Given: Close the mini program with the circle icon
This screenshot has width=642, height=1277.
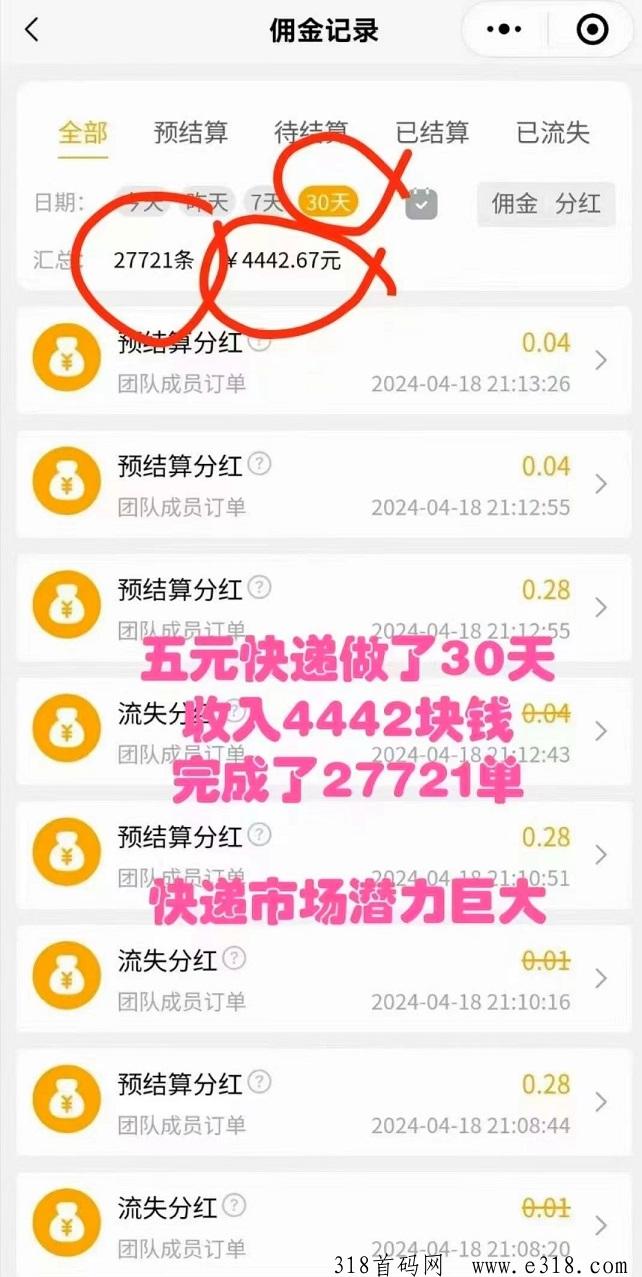Looking at the screenshot, I should (x=592, y=30).
